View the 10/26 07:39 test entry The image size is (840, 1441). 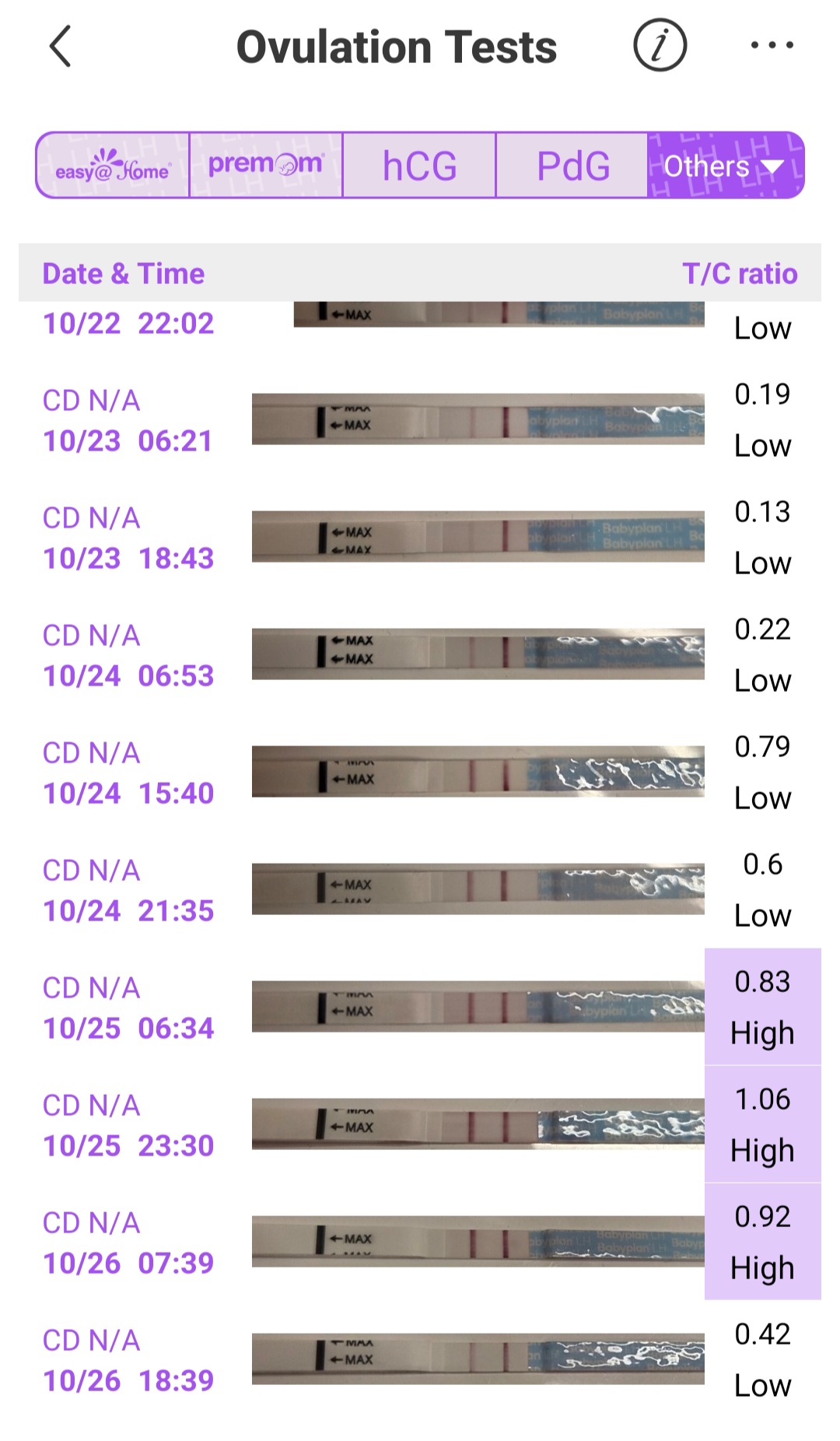(x=478, y=1243)
